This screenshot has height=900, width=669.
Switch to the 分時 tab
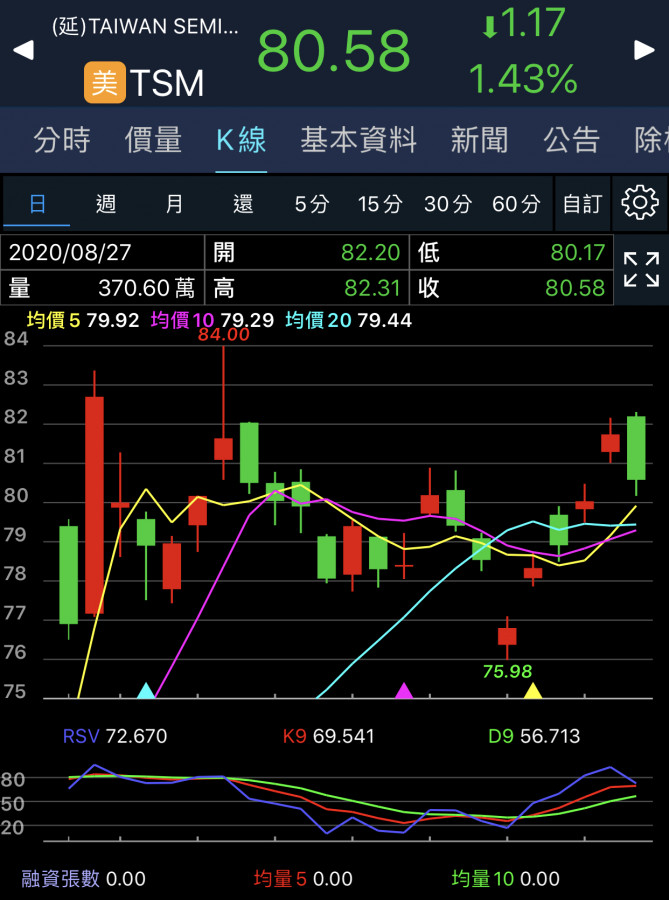pos(62,140)
